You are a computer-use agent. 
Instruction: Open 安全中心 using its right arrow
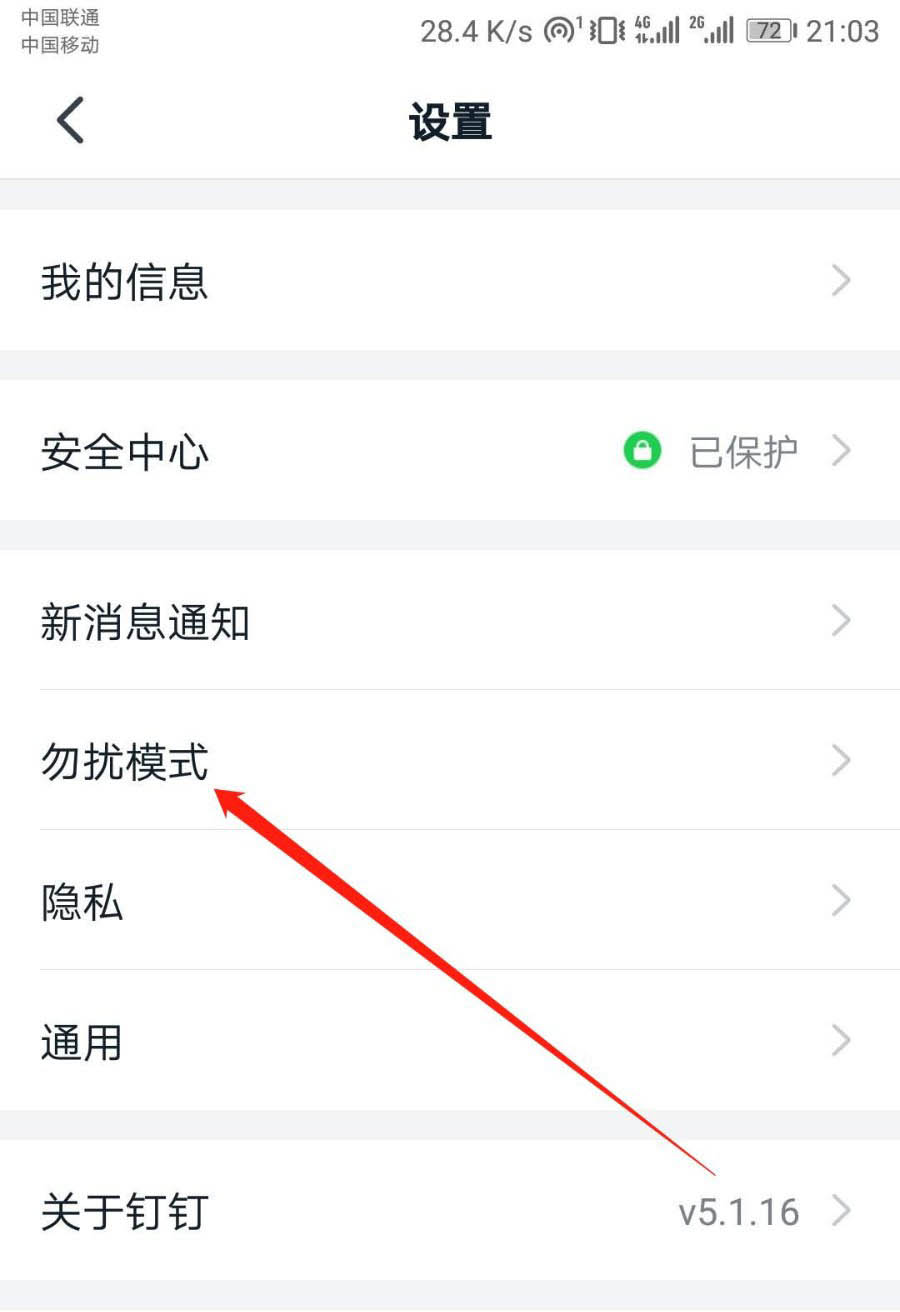pyautogui.click(x=841, y=451)
